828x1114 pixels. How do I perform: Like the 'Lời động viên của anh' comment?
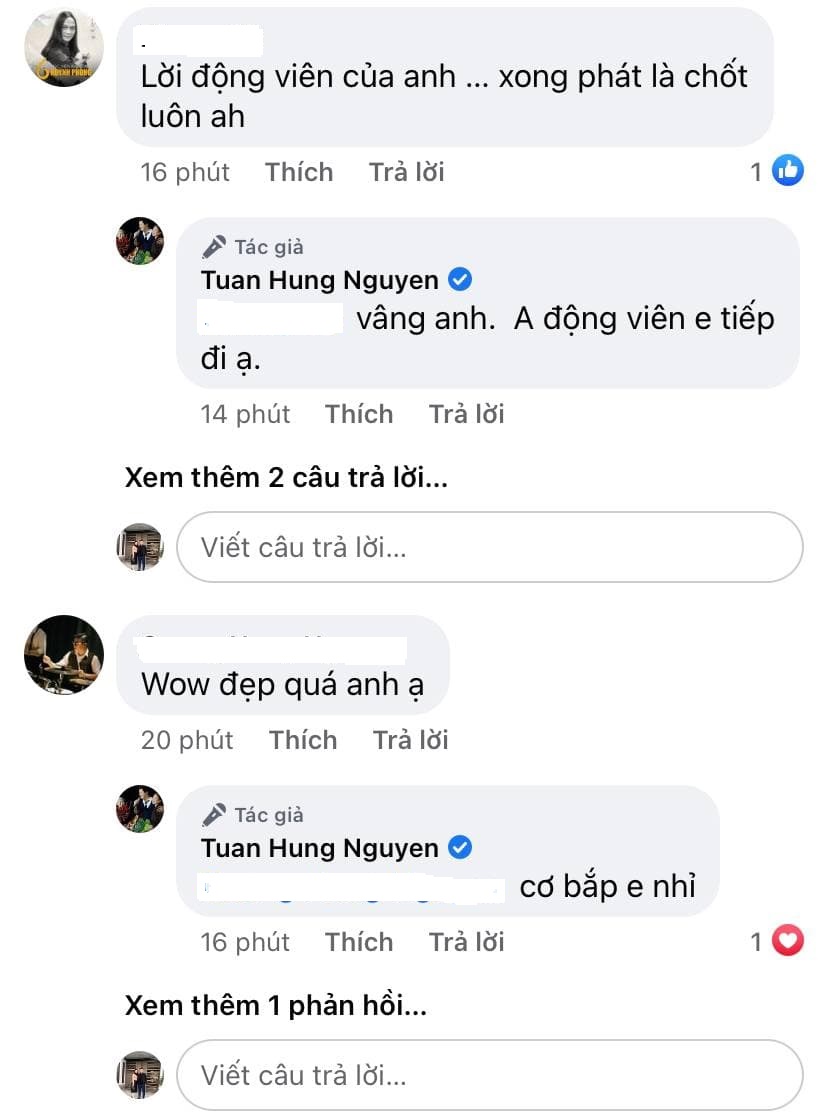pyautogui.click(x=298, y=172)
